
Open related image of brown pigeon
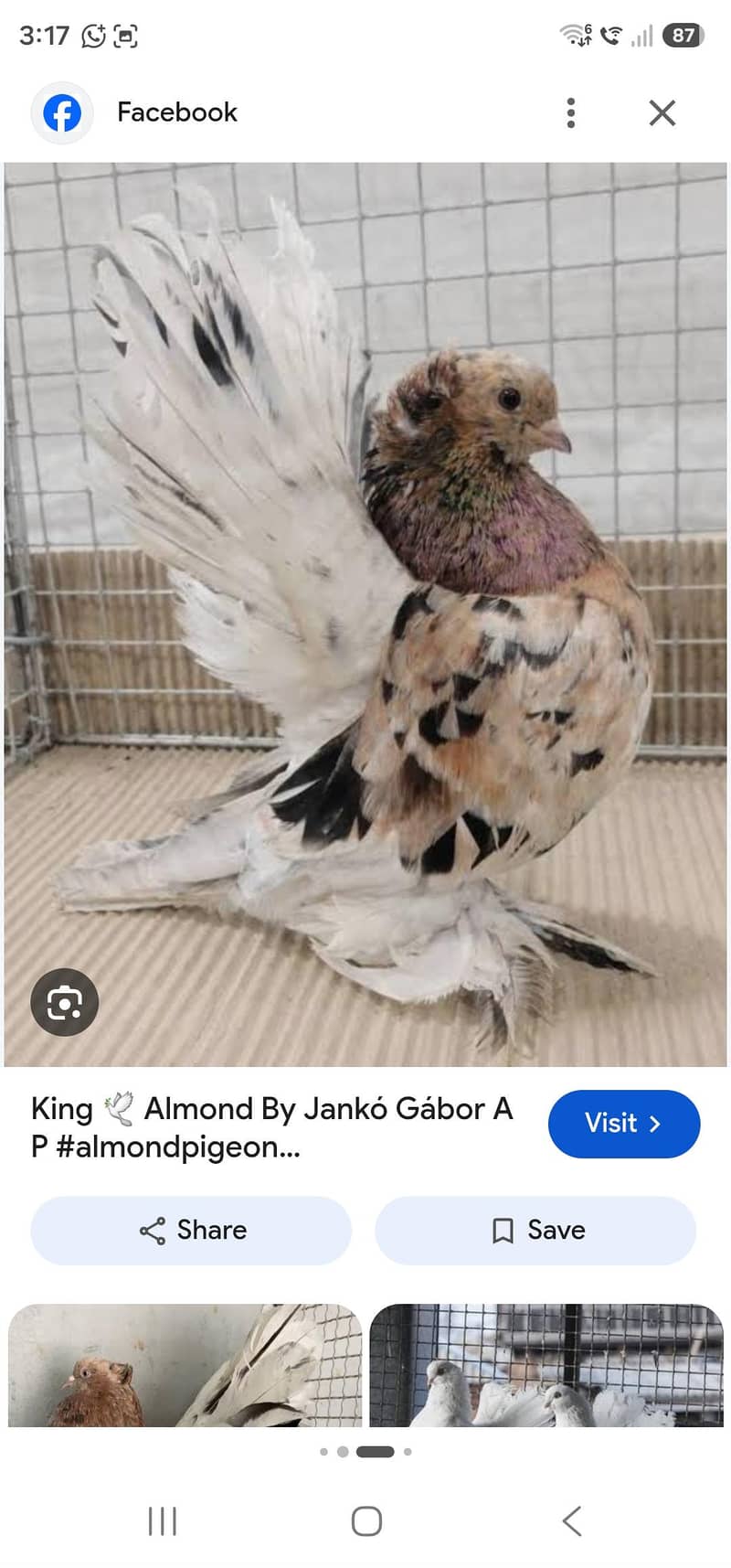point(185,1365)
